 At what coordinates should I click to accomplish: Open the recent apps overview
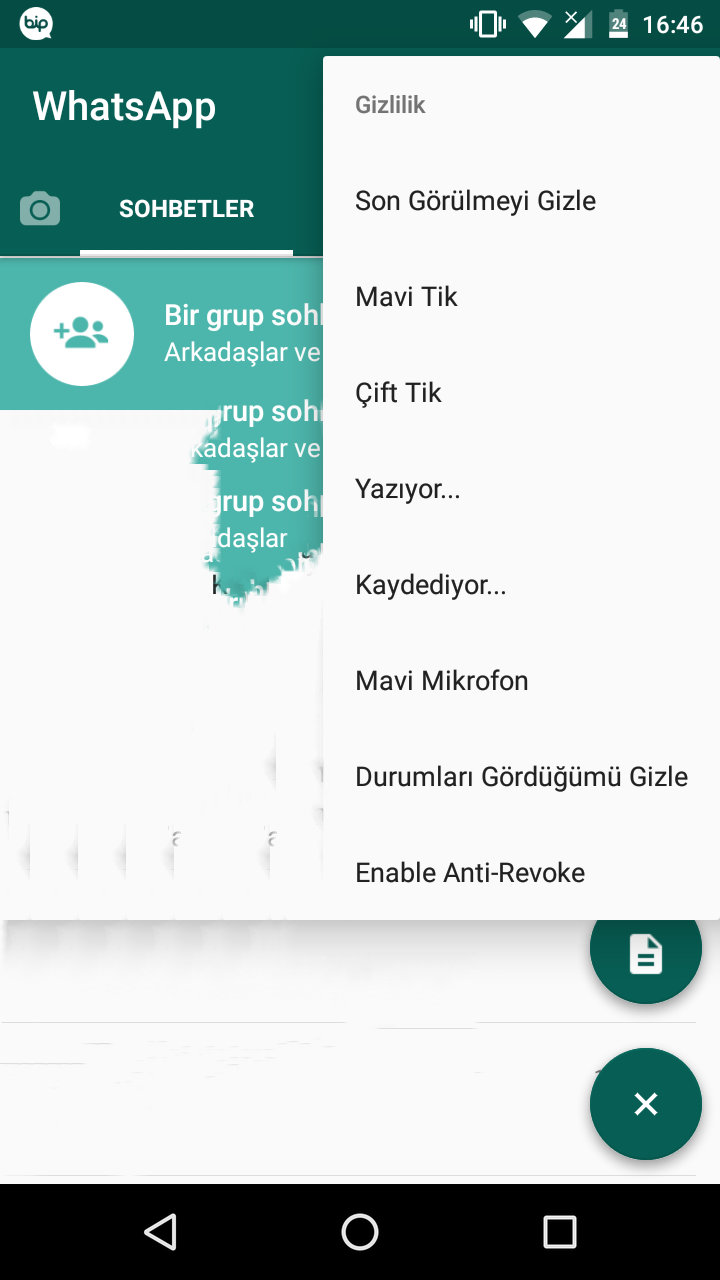pyautogui.click(x=560, y=1232)
